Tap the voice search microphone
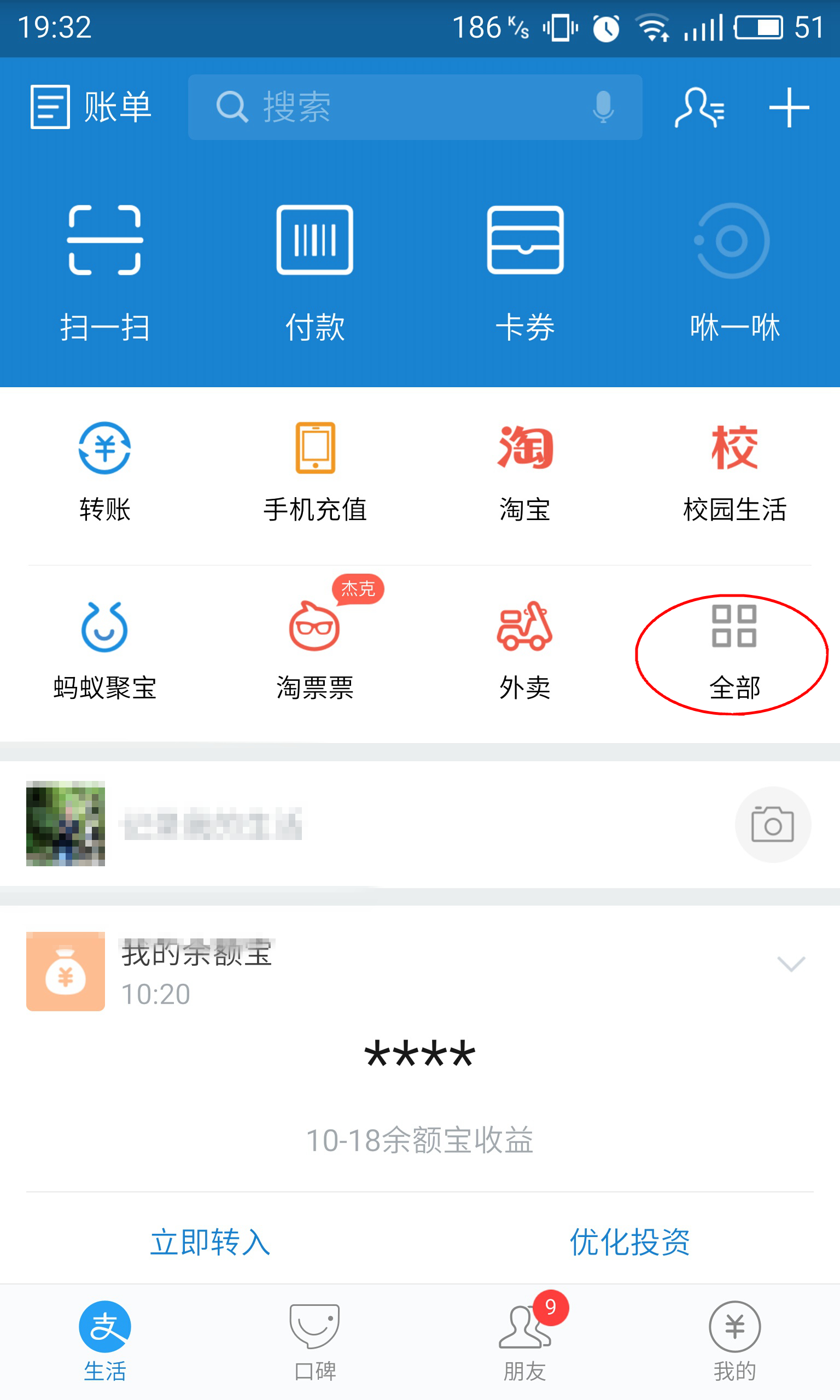This screenshot has width=840, height=1400. point(604,108)
